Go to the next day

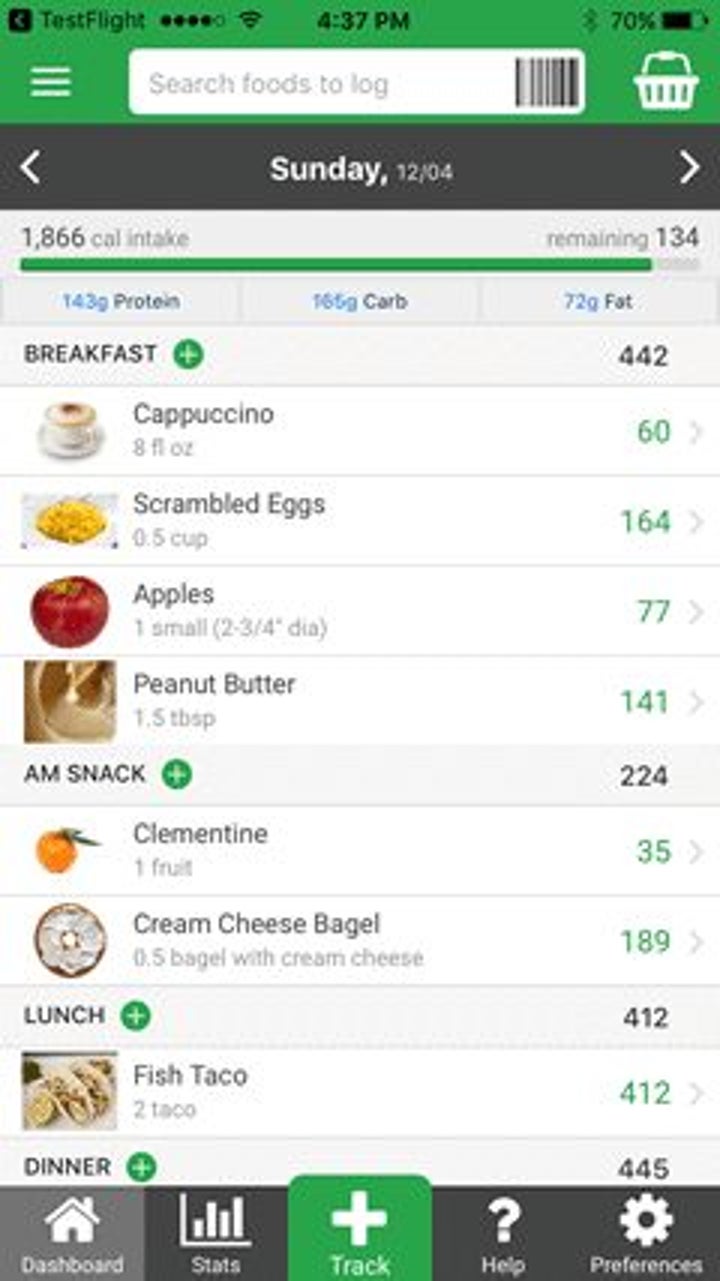[x=689, y=168]
